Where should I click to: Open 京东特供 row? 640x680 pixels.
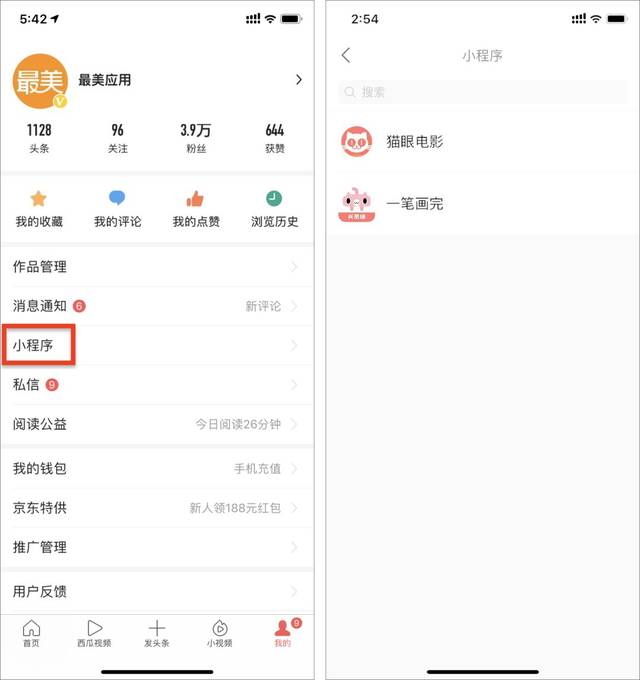pyautogui.click(x=157, y=508)
